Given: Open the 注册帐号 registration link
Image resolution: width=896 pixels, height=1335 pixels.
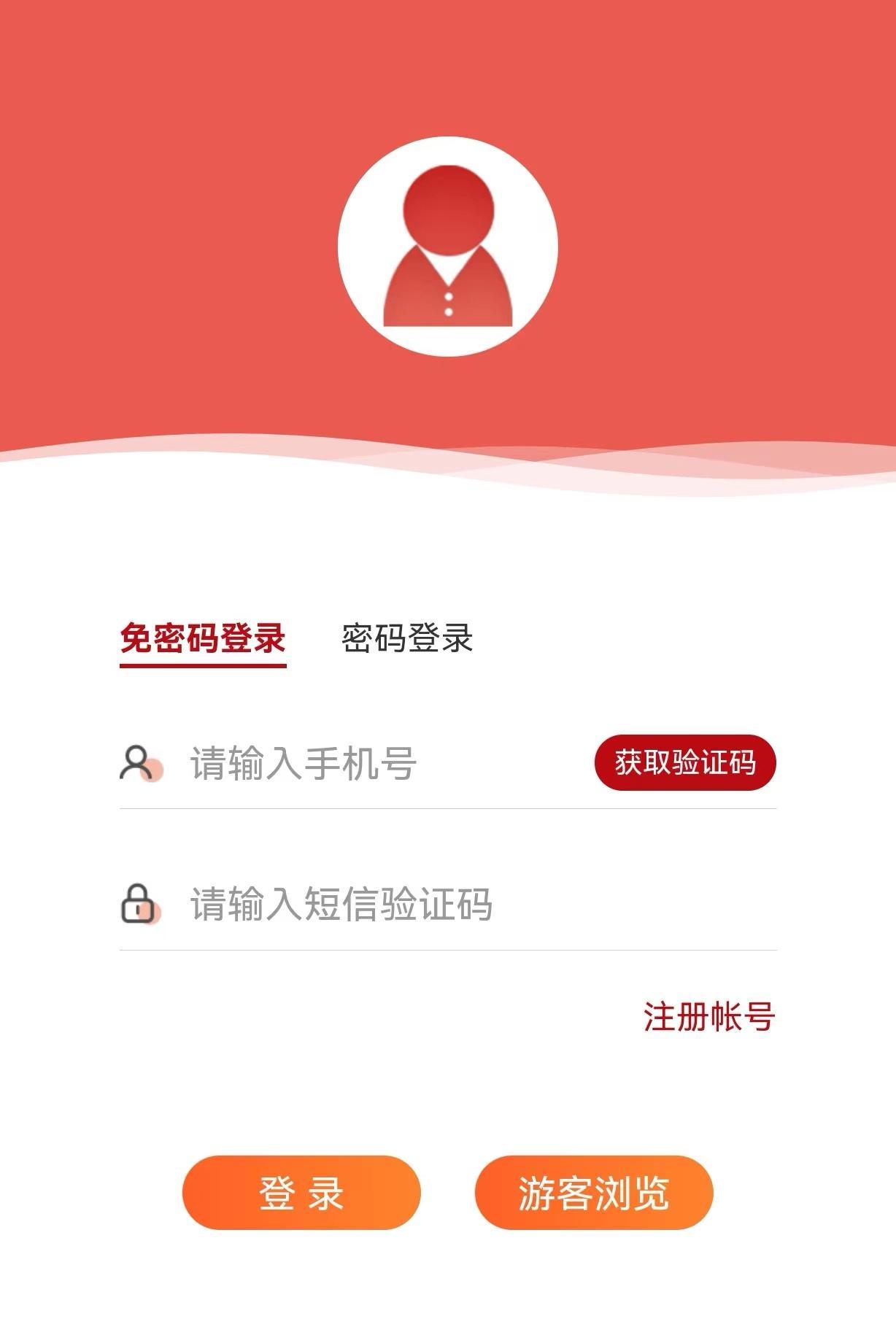Looking at the screenshot, I should tap(708, 1017).
